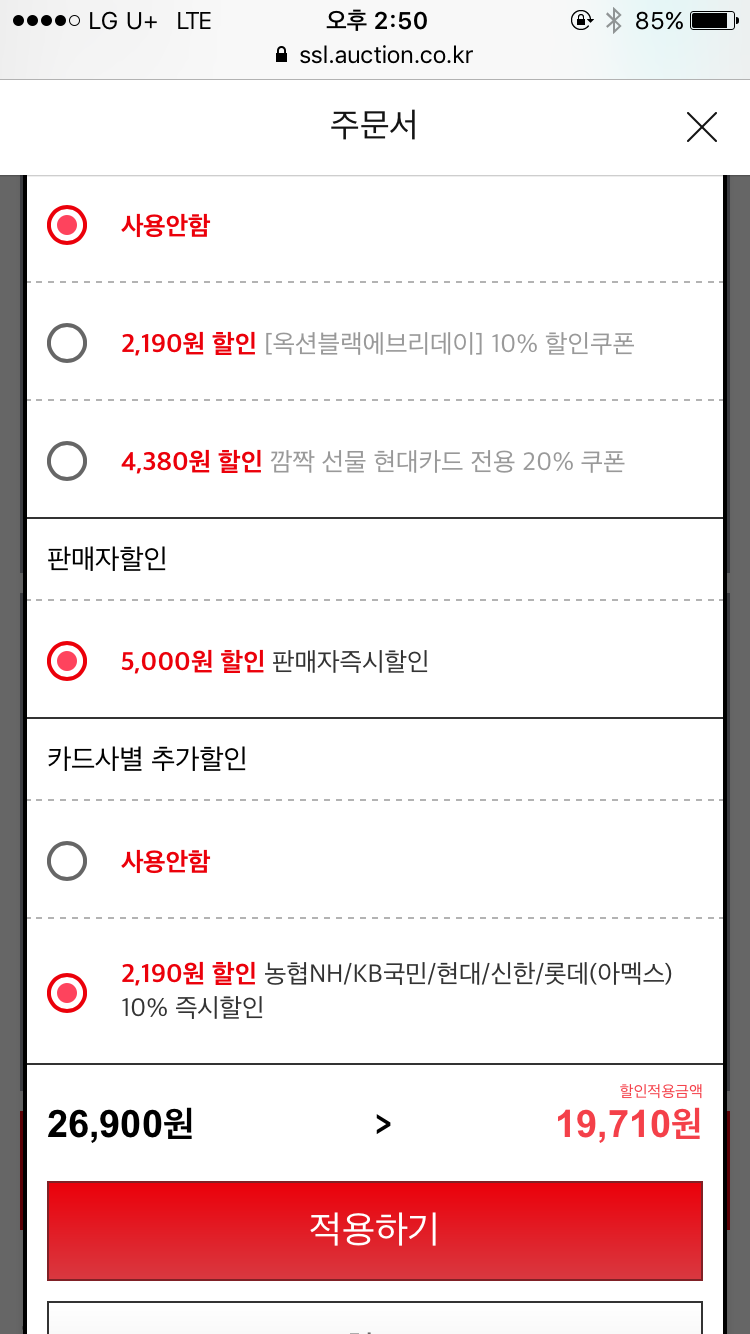The width and height of the screenshot is (750, 1334).
Task: Tap the ssl.auction.co.kr address bar
Action: [374, 55]
